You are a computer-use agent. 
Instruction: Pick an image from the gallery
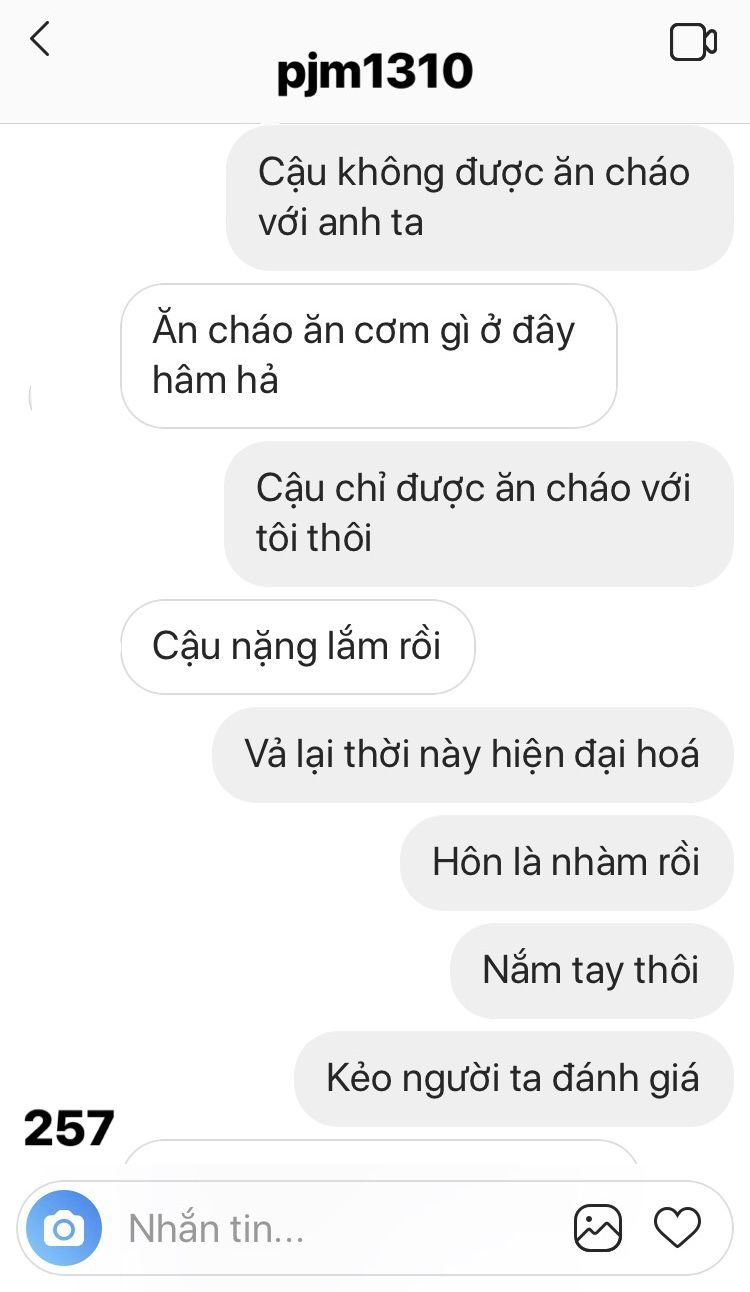pyautogui.click(x=597, y=1228)
